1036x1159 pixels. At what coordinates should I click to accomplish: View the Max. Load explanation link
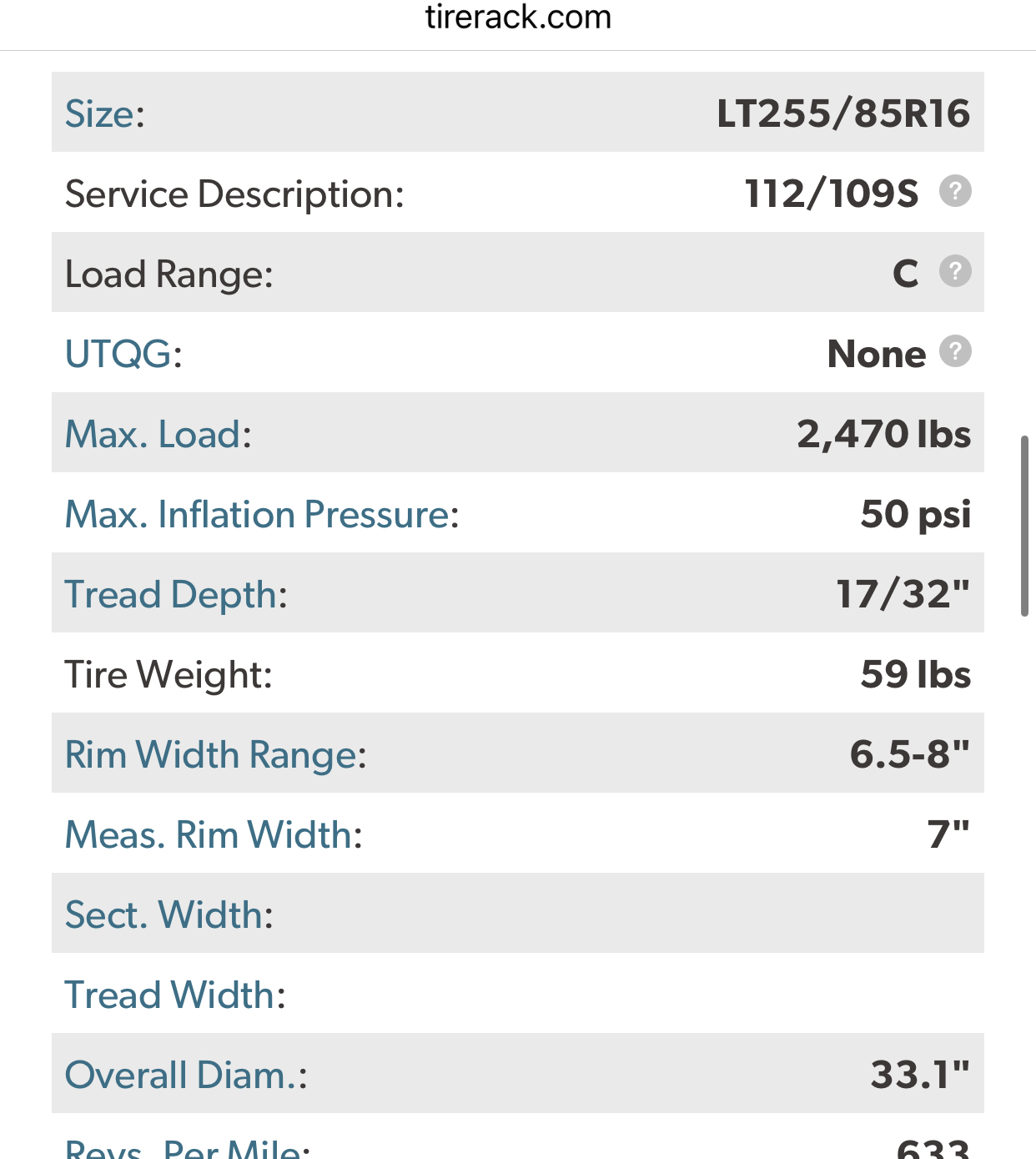153,434
